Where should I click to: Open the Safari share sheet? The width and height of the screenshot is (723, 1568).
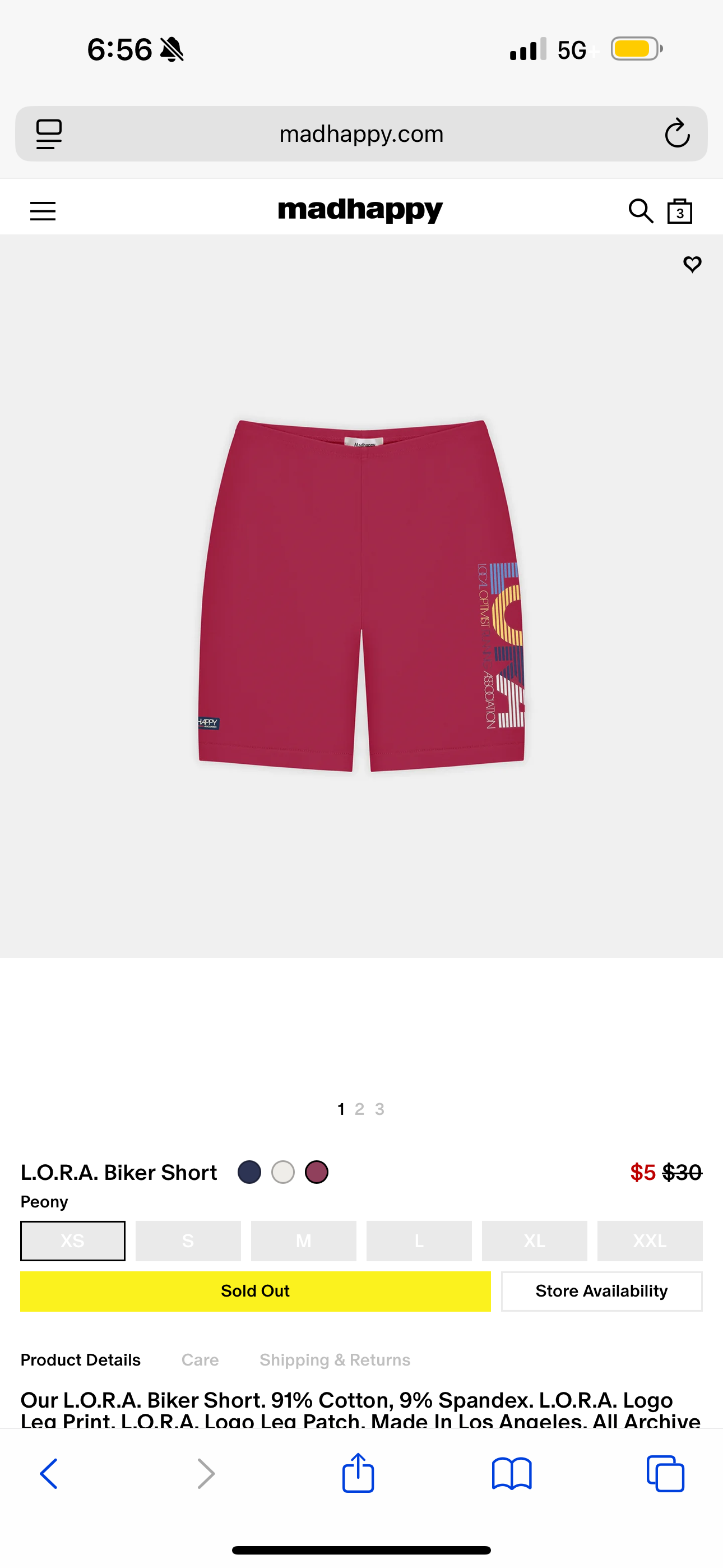pos(358,1473)
